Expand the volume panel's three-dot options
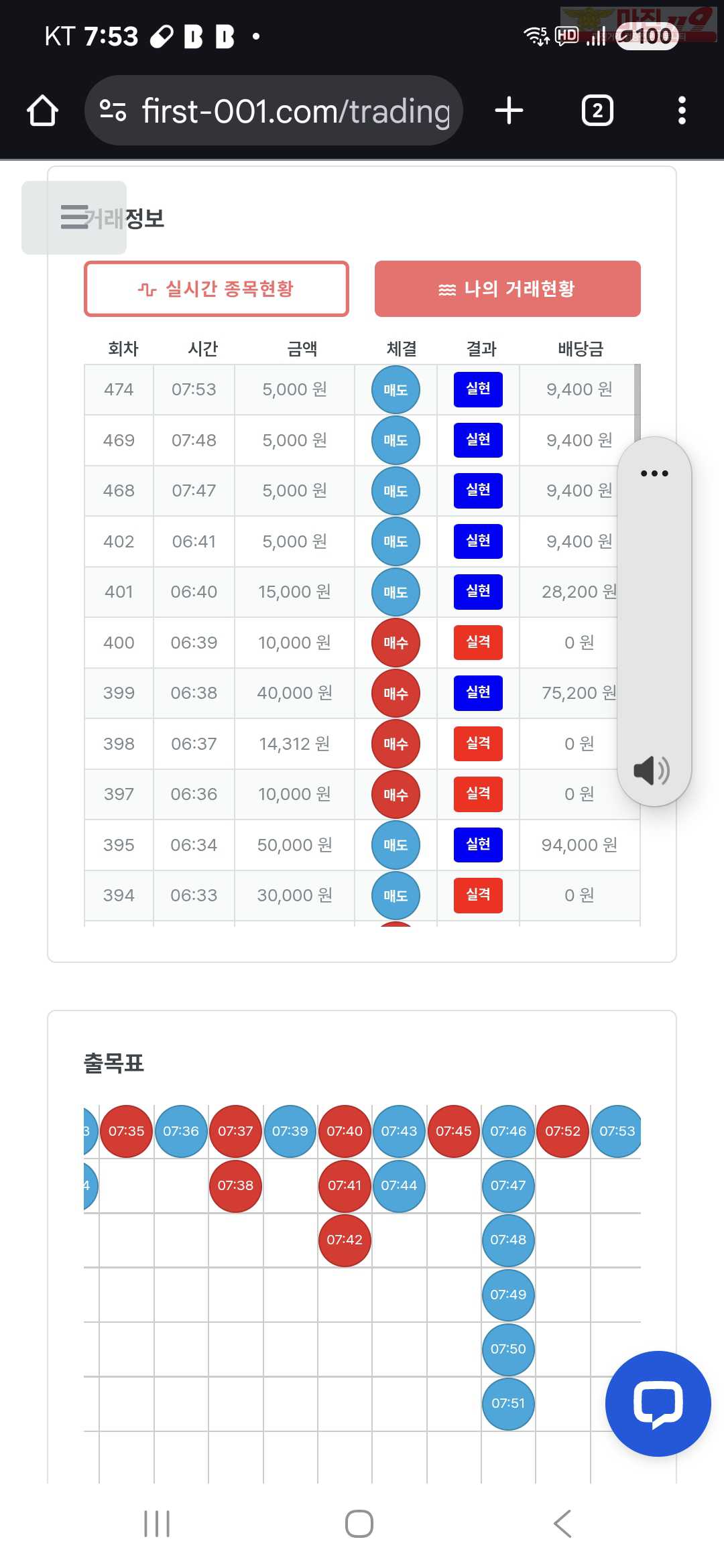 [x=654, y=473]
